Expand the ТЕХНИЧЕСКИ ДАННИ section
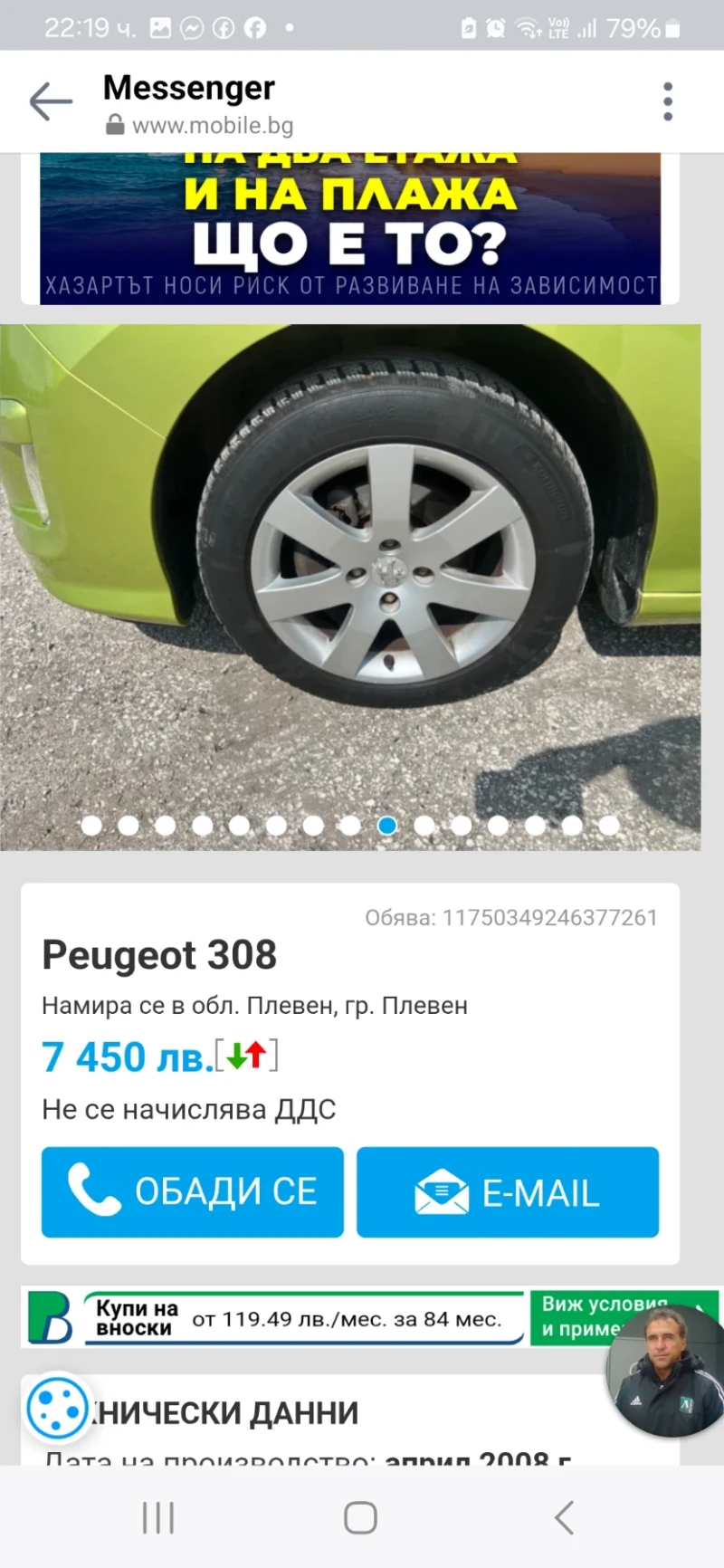Screen dimensions: 724x1568 pyautogui.click(x=226, y=1410)
